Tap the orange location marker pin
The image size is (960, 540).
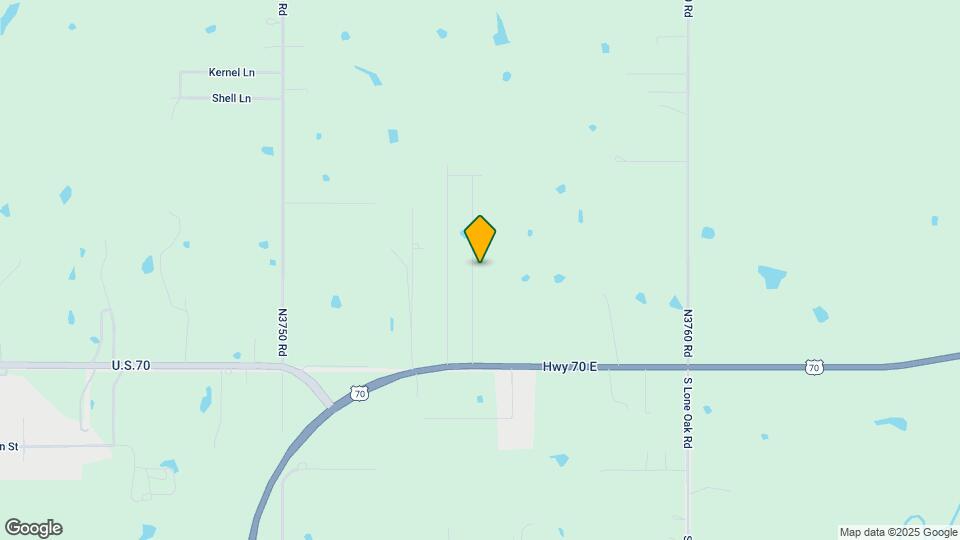click(x=480, y=238)
